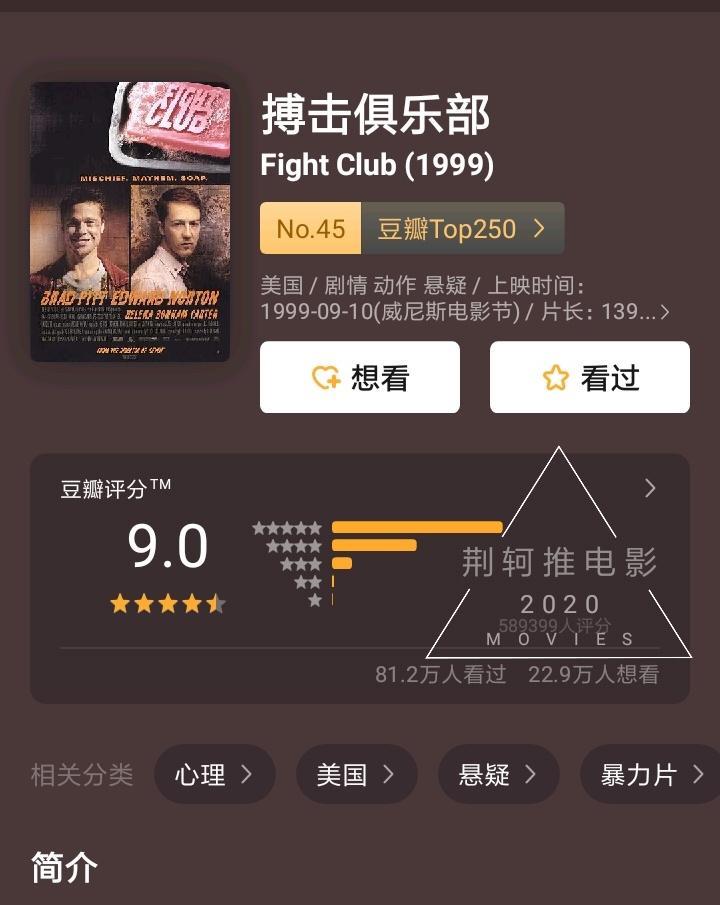Browse the 暴力片 category chip
This screenshot has height=905, width=720.
650,774
